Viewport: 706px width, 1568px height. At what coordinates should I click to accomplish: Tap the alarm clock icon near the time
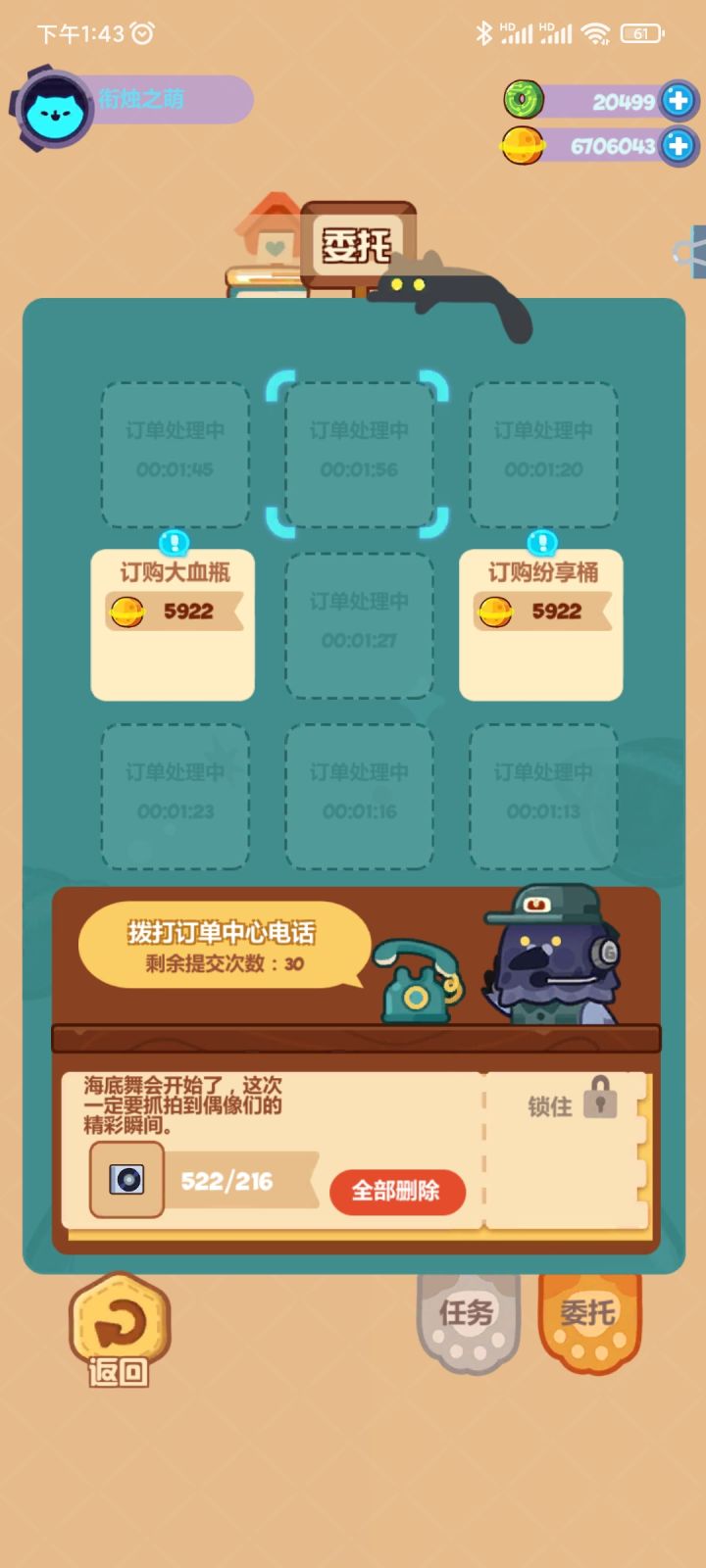click(142, 32)
